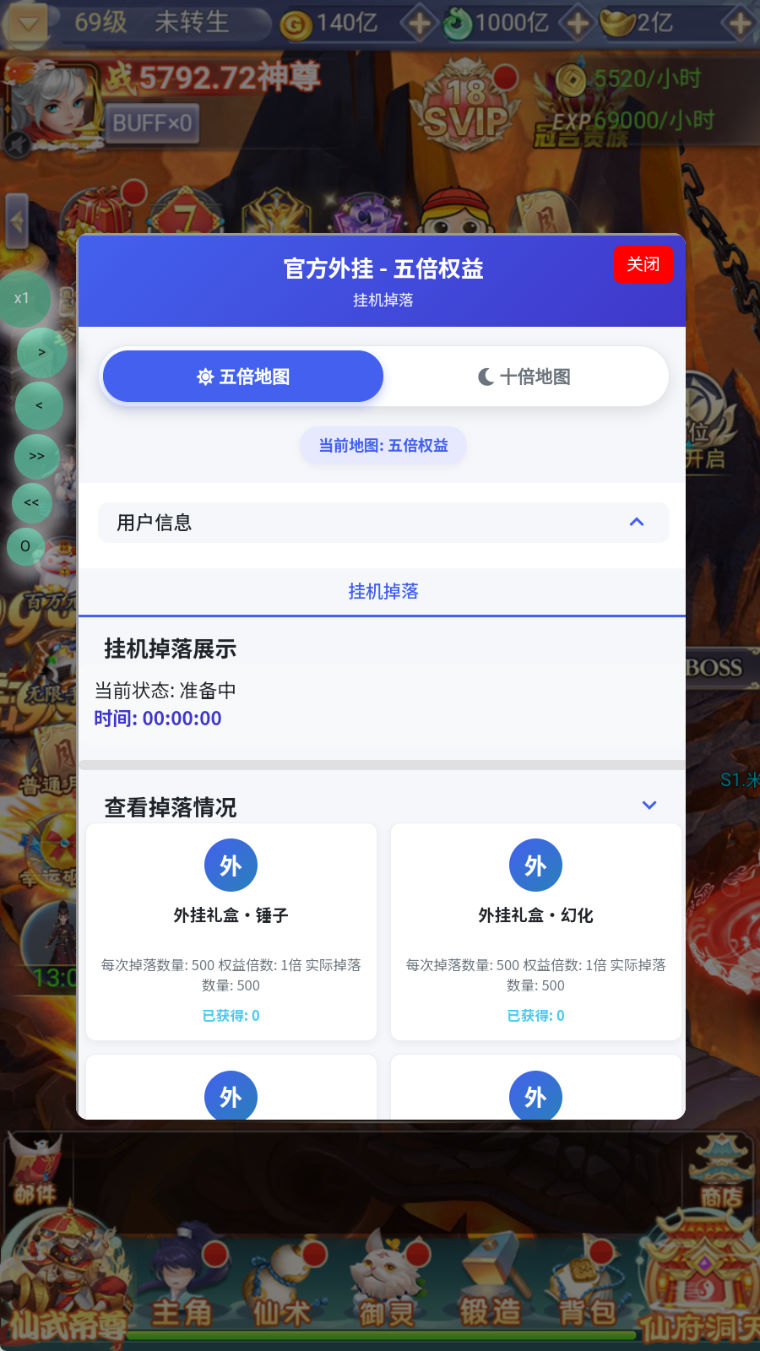Tap the single > speed-up button
Screen dimensions: 760x1351
point(41,352)
